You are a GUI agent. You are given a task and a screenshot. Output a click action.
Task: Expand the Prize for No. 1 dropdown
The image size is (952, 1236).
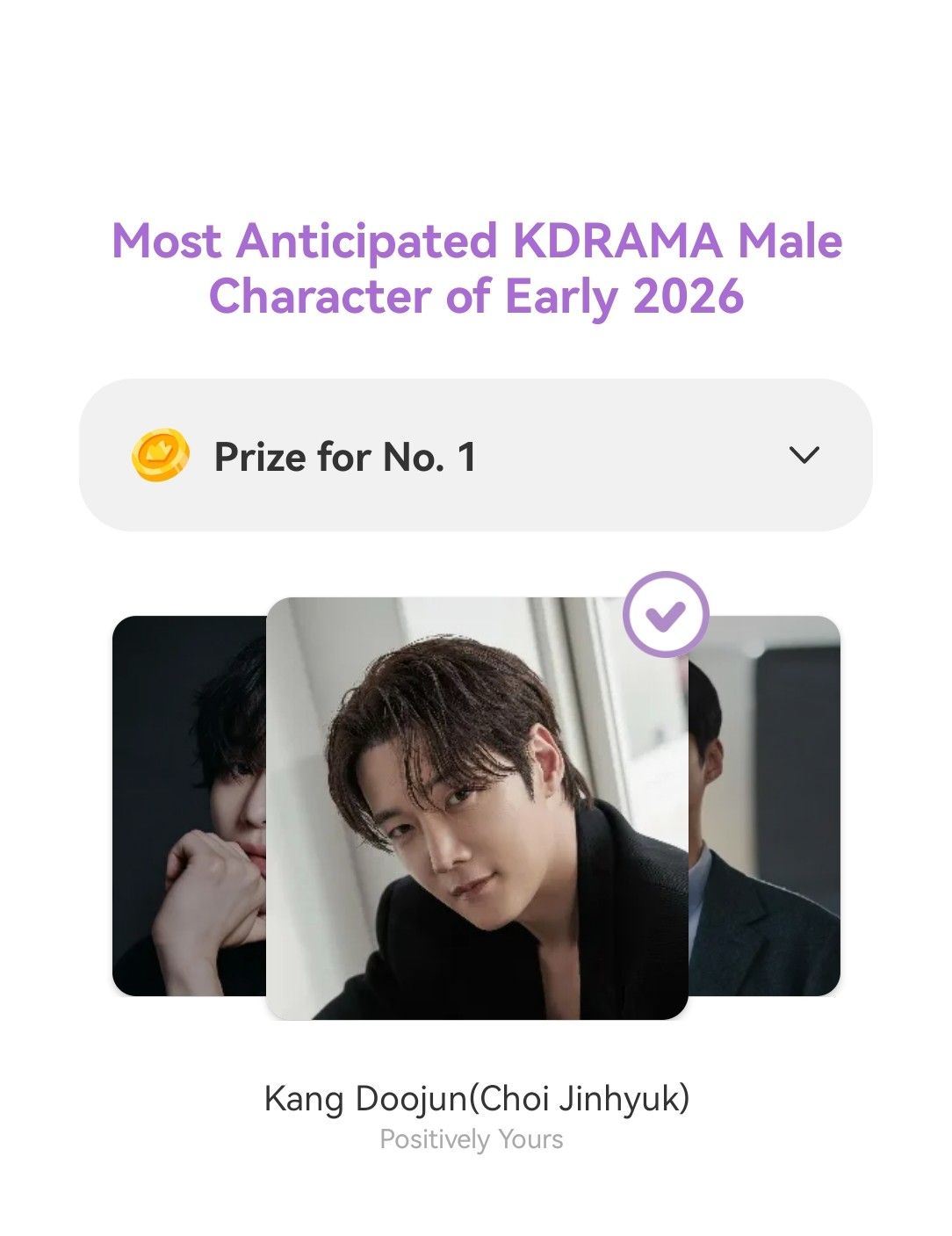tap(804, 455)
